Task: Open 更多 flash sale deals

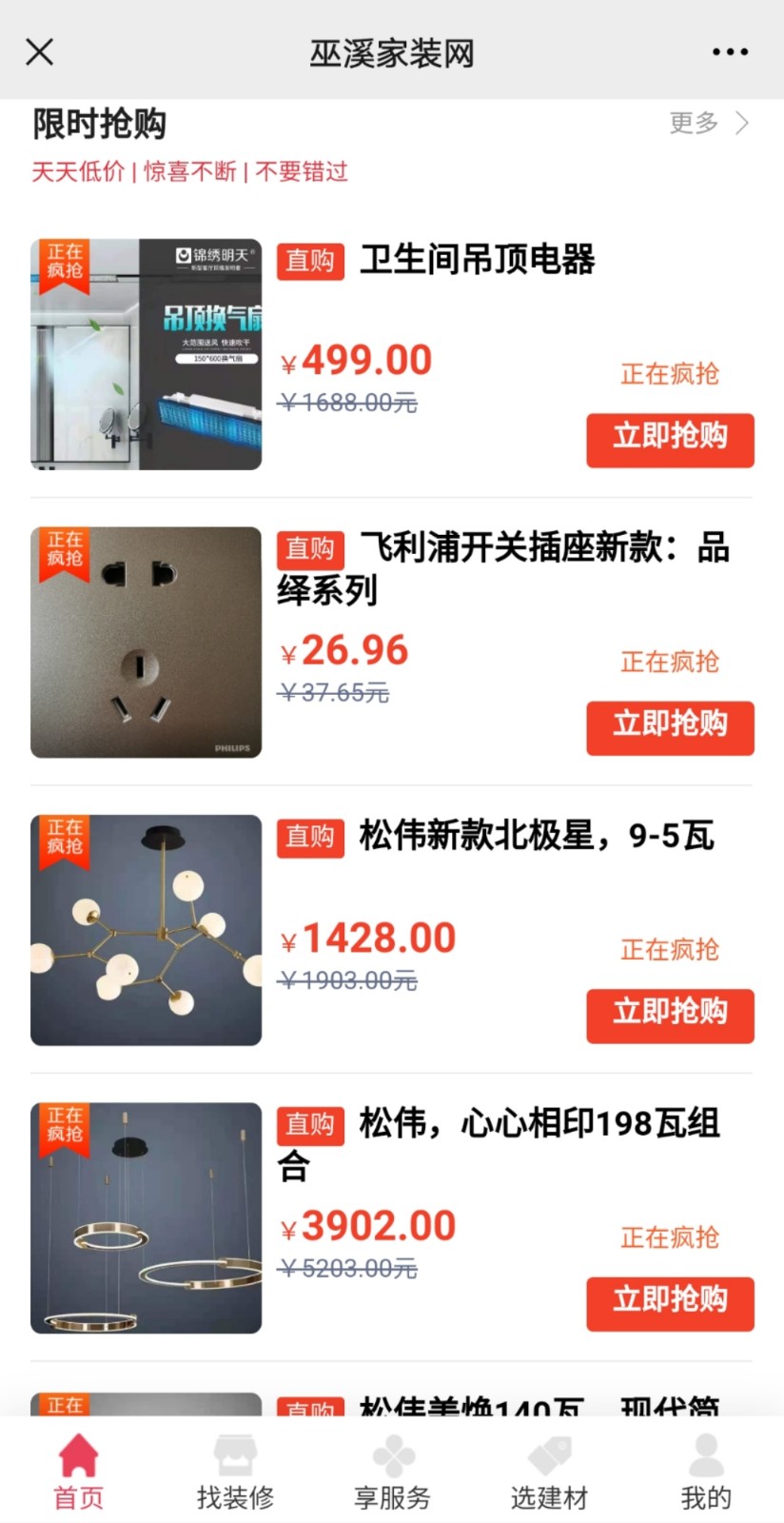Action: [x=709, y=123]
